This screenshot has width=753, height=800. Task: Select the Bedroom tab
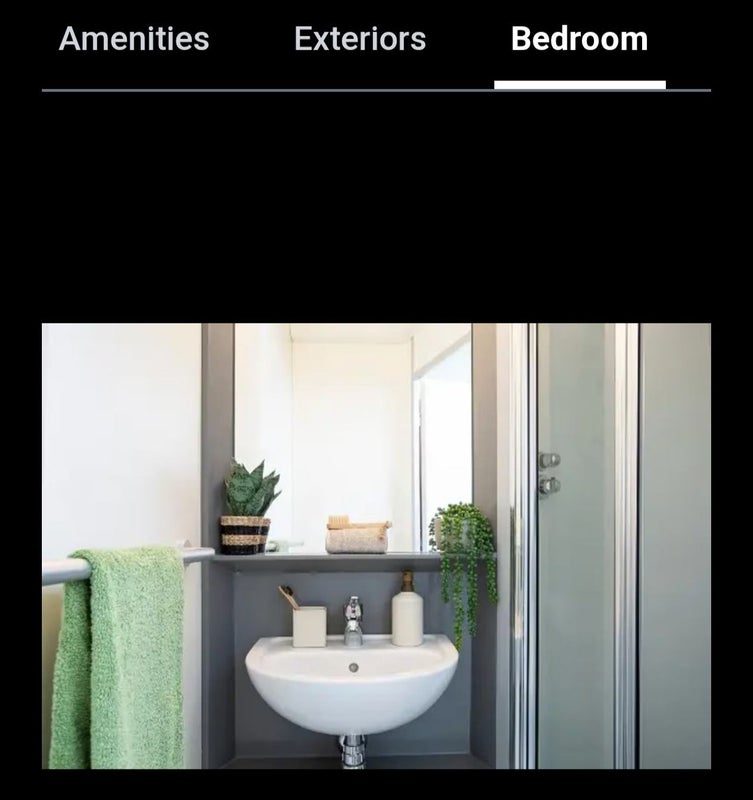579,40
